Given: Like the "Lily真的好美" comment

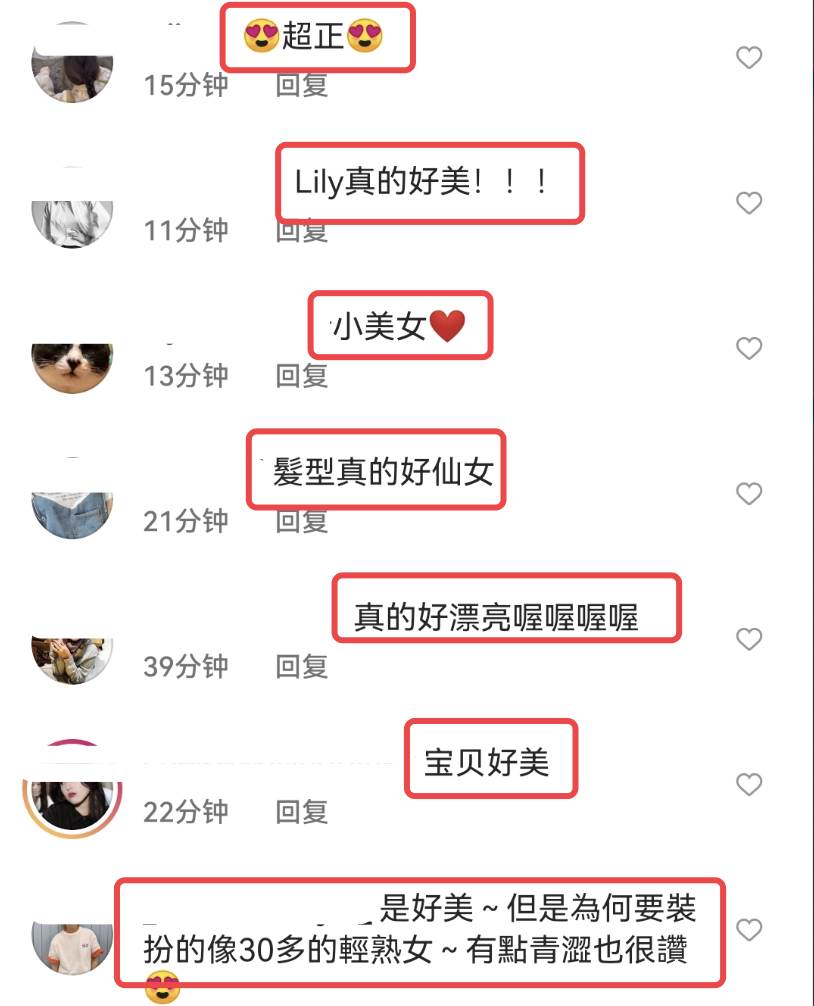Looking at the screenshot, I should pyautogui.click(x=749, y=203).
